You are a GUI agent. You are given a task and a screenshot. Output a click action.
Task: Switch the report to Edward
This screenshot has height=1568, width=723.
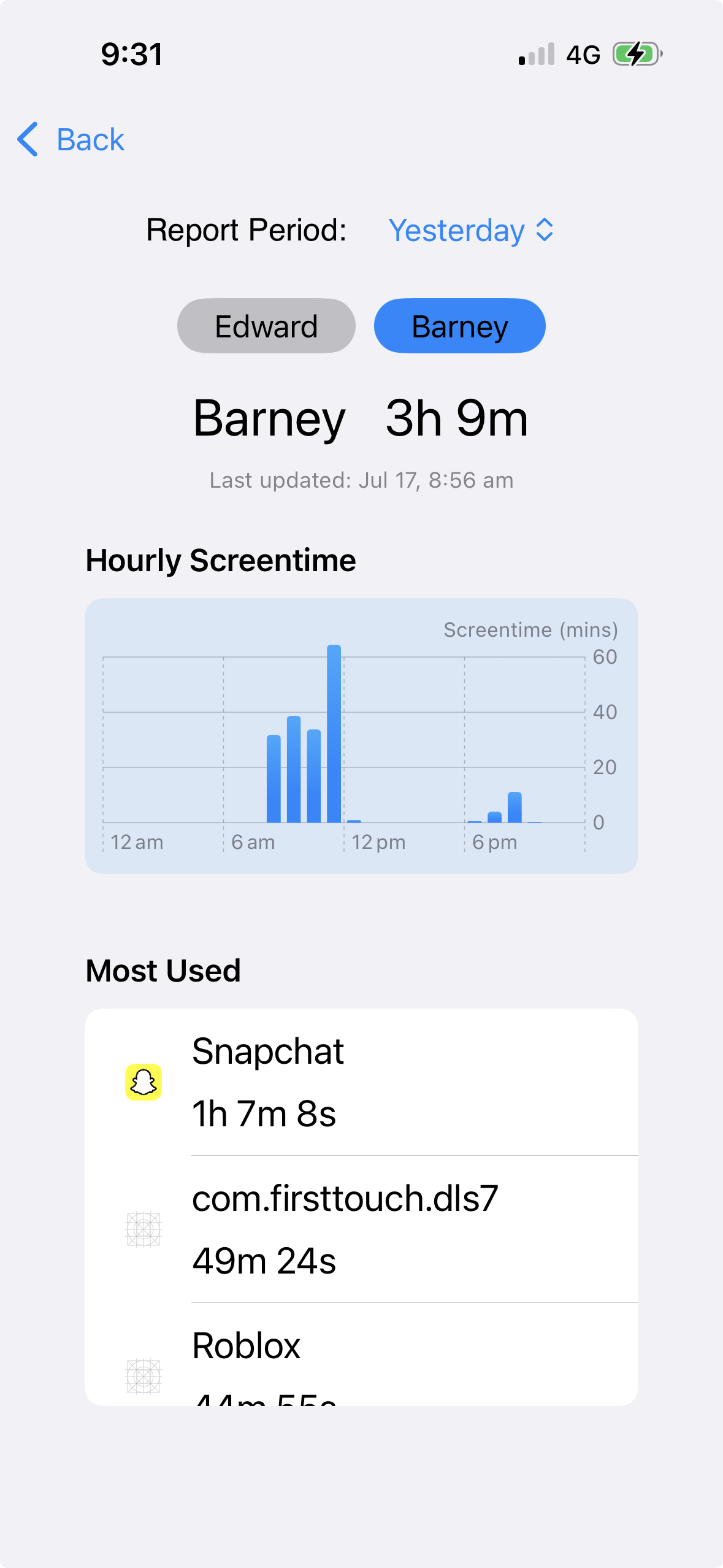point(266,325)
